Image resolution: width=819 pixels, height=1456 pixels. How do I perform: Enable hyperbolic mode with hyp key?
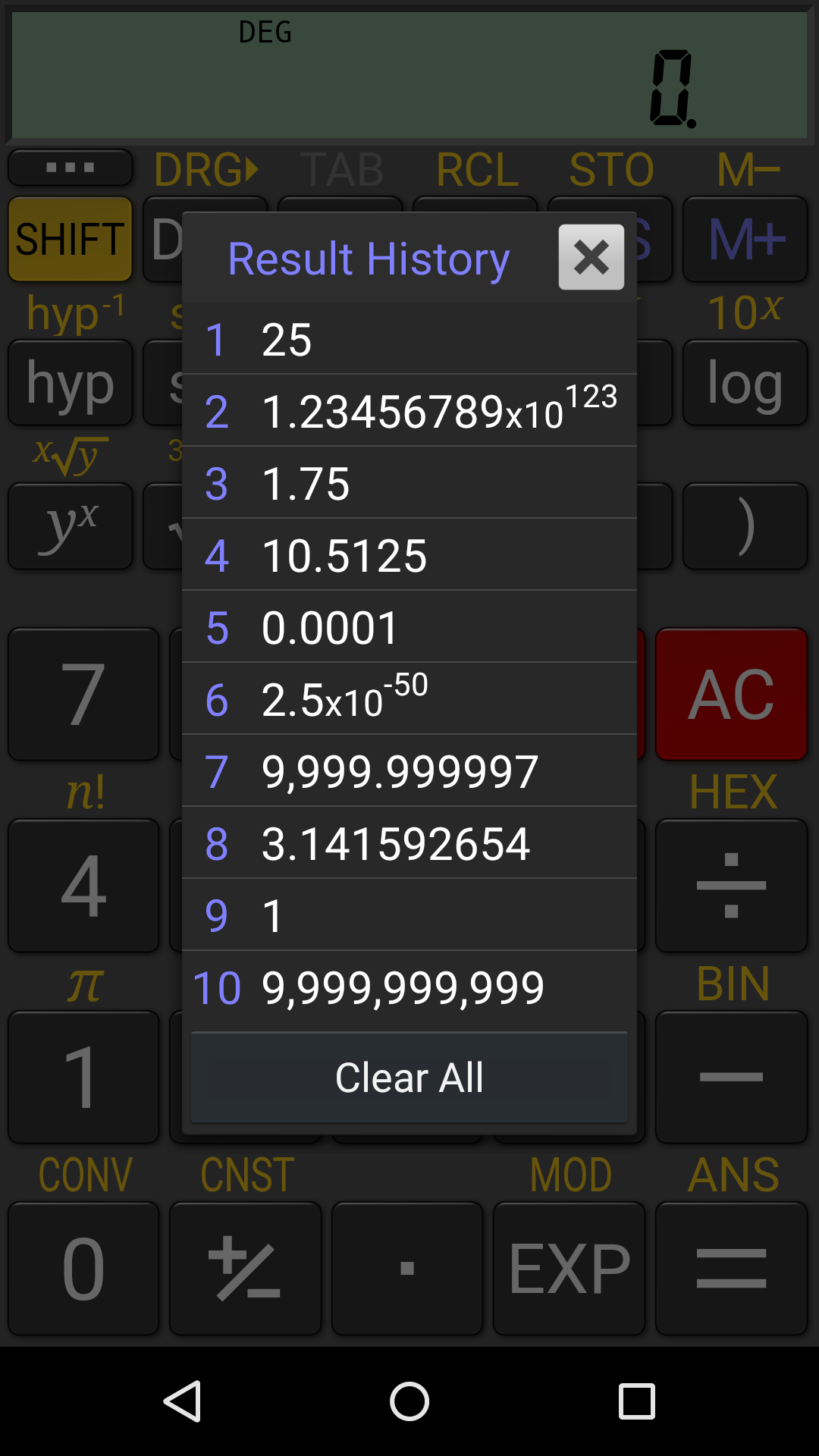point(70,383)
